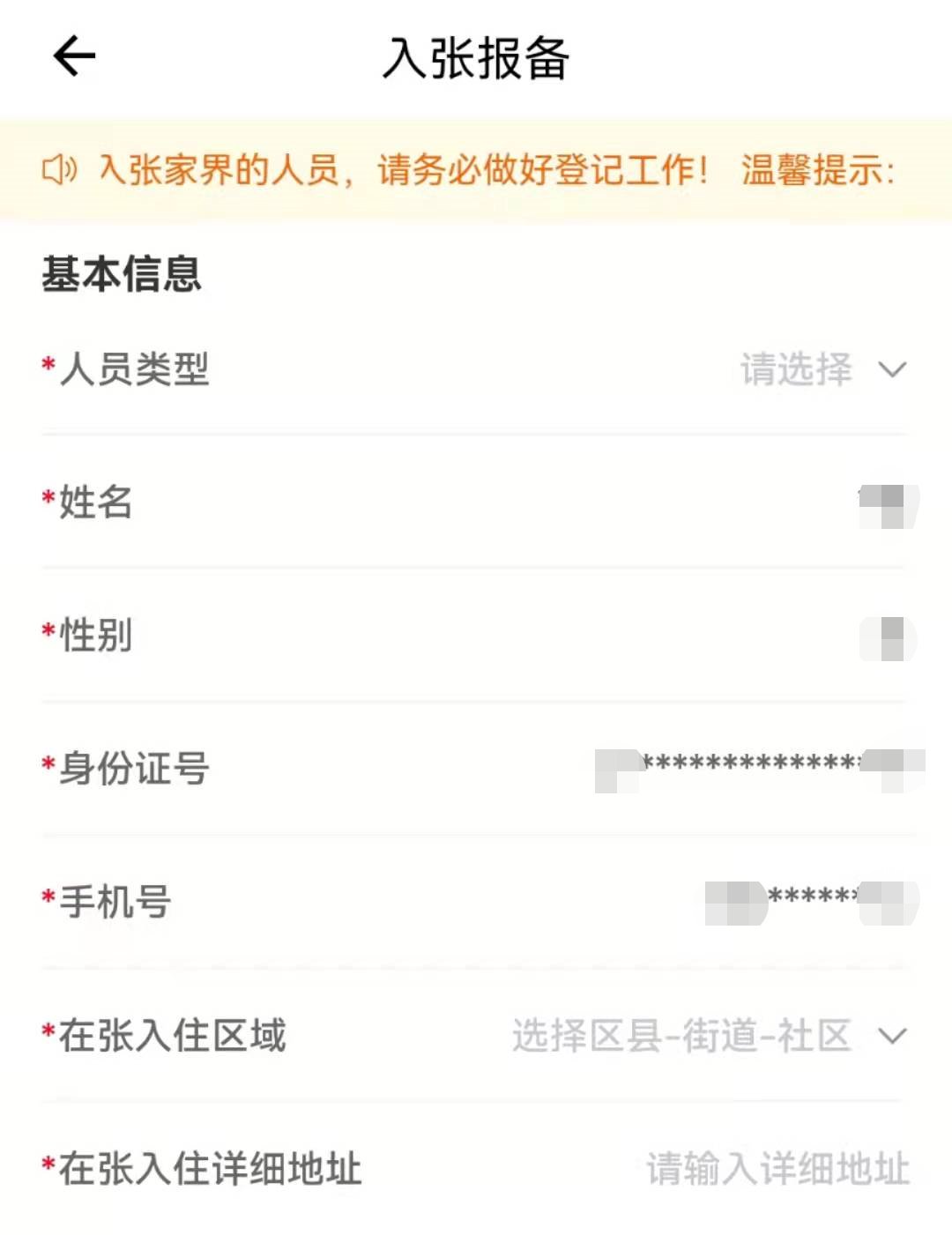Tap the 身份证号 field
952x1235 pixels.
click(758, 767)
